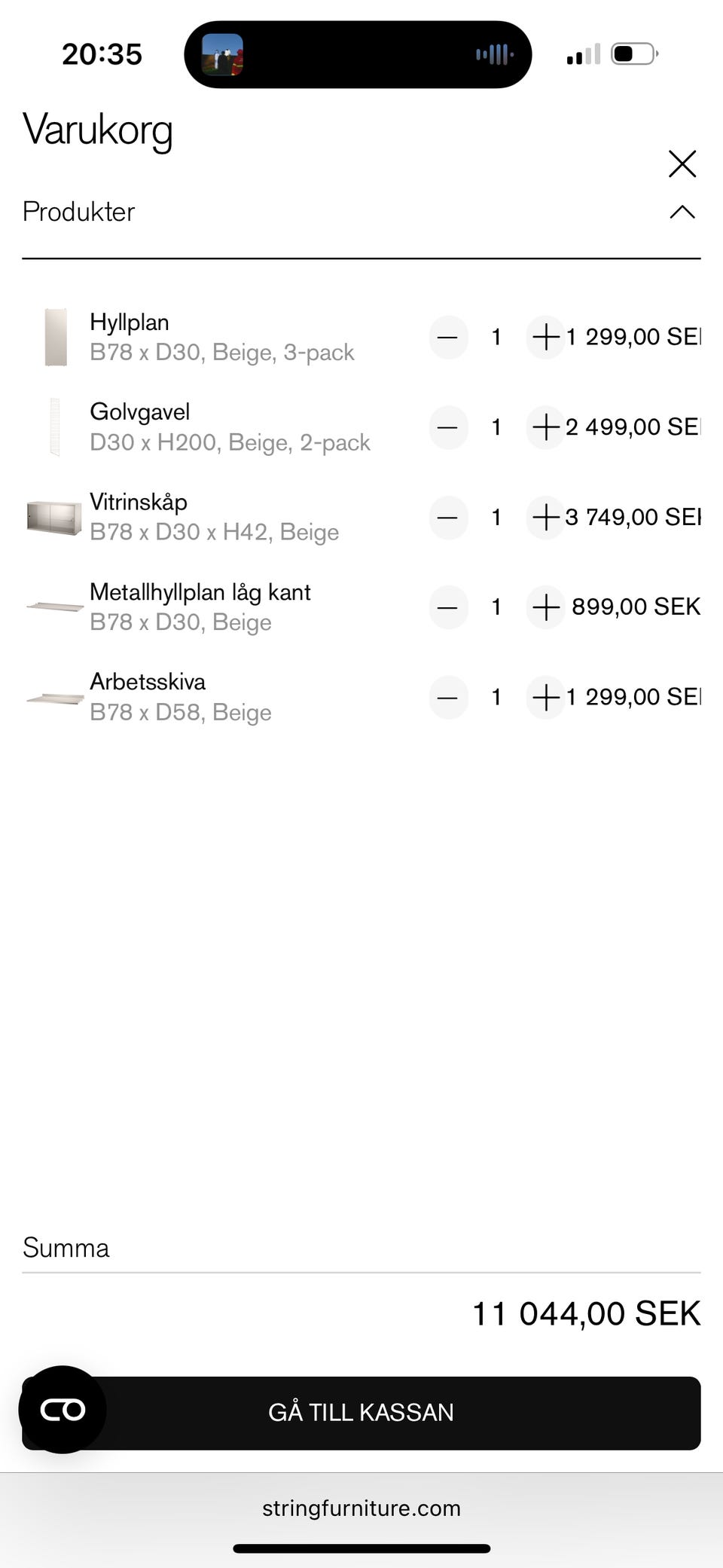Close the Varukorg cart overlay

coord(682,164)
